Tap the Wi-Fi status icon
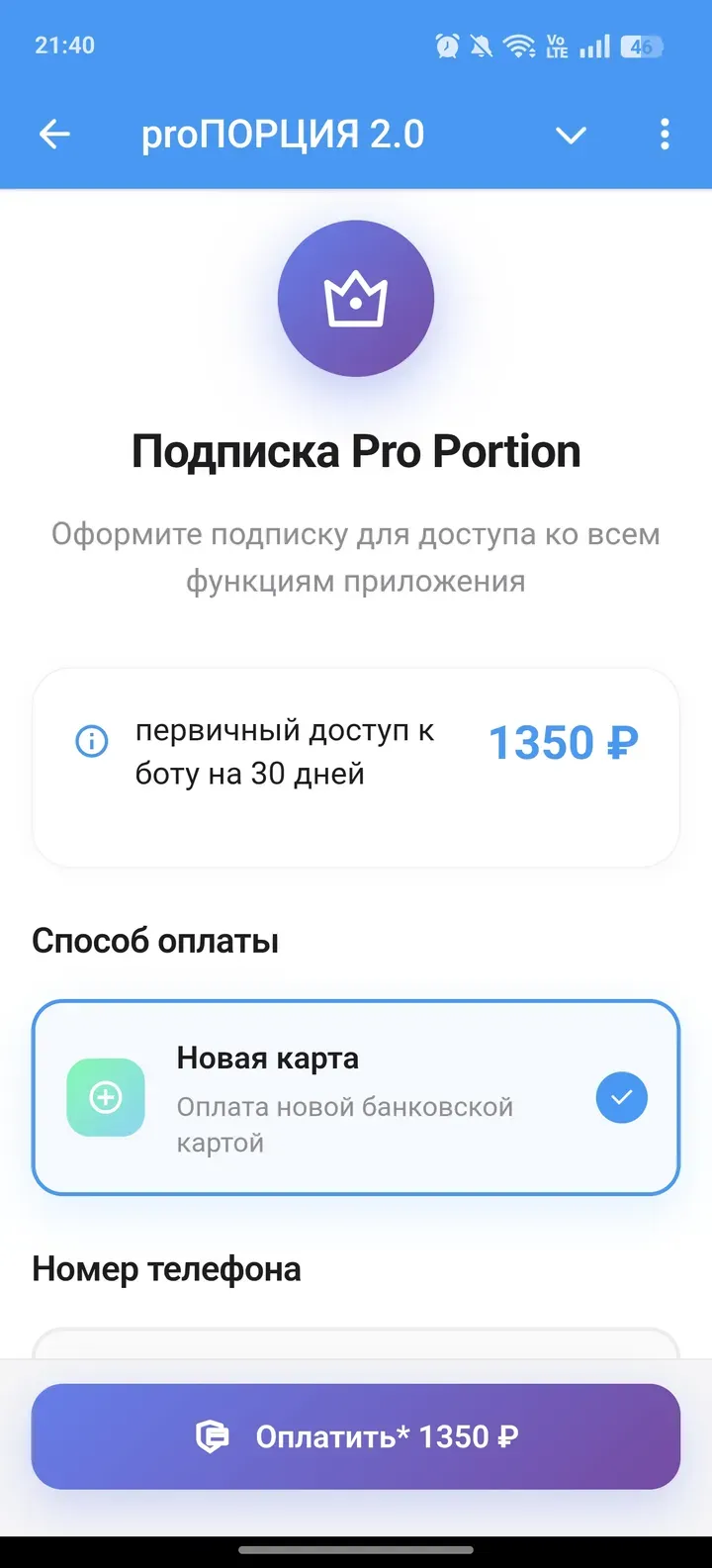The height and width of the screenshot is (1568, 712). pos(518,44)
